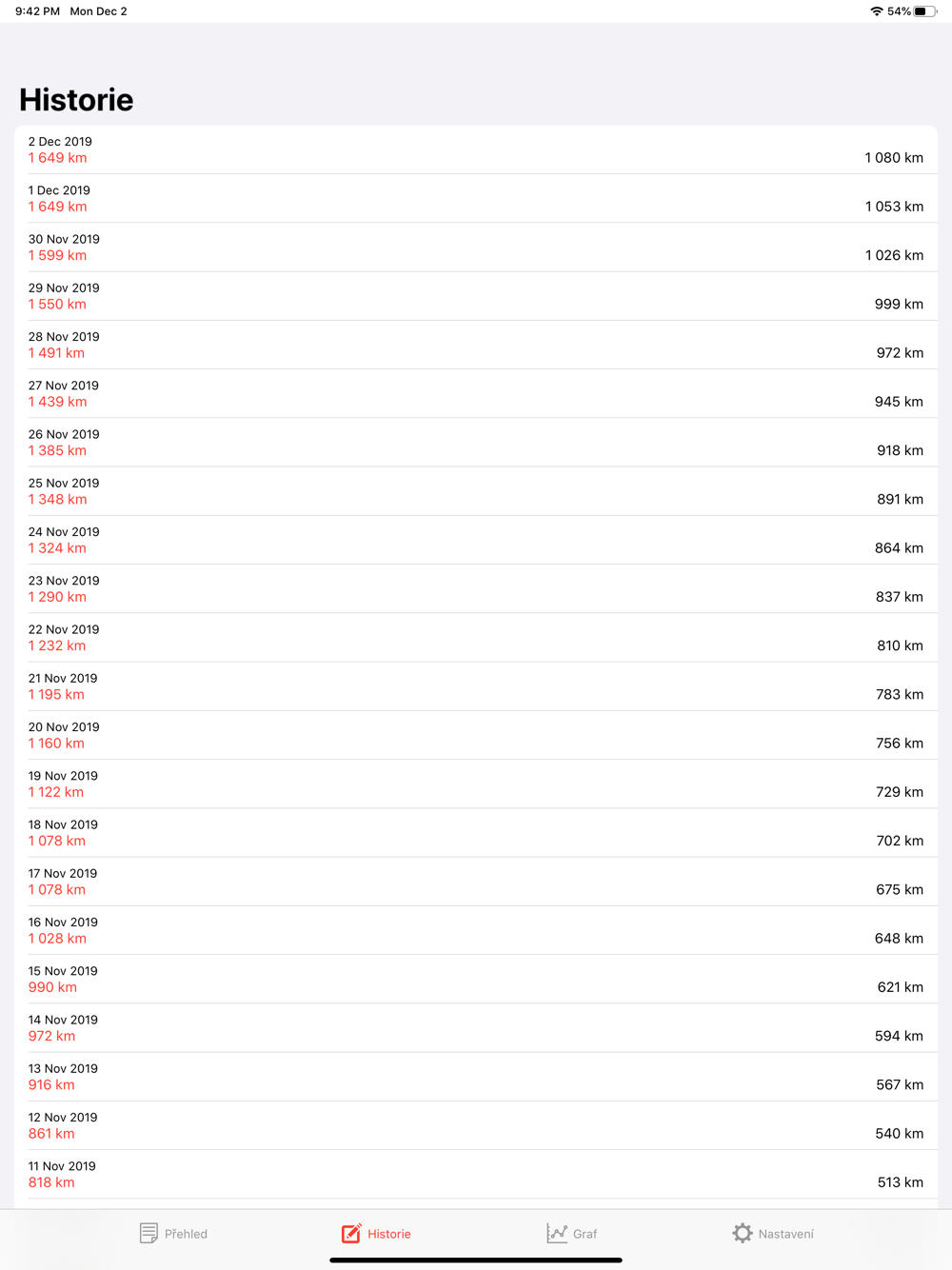Select the 24 Nov 2019 row

point(476,540)
